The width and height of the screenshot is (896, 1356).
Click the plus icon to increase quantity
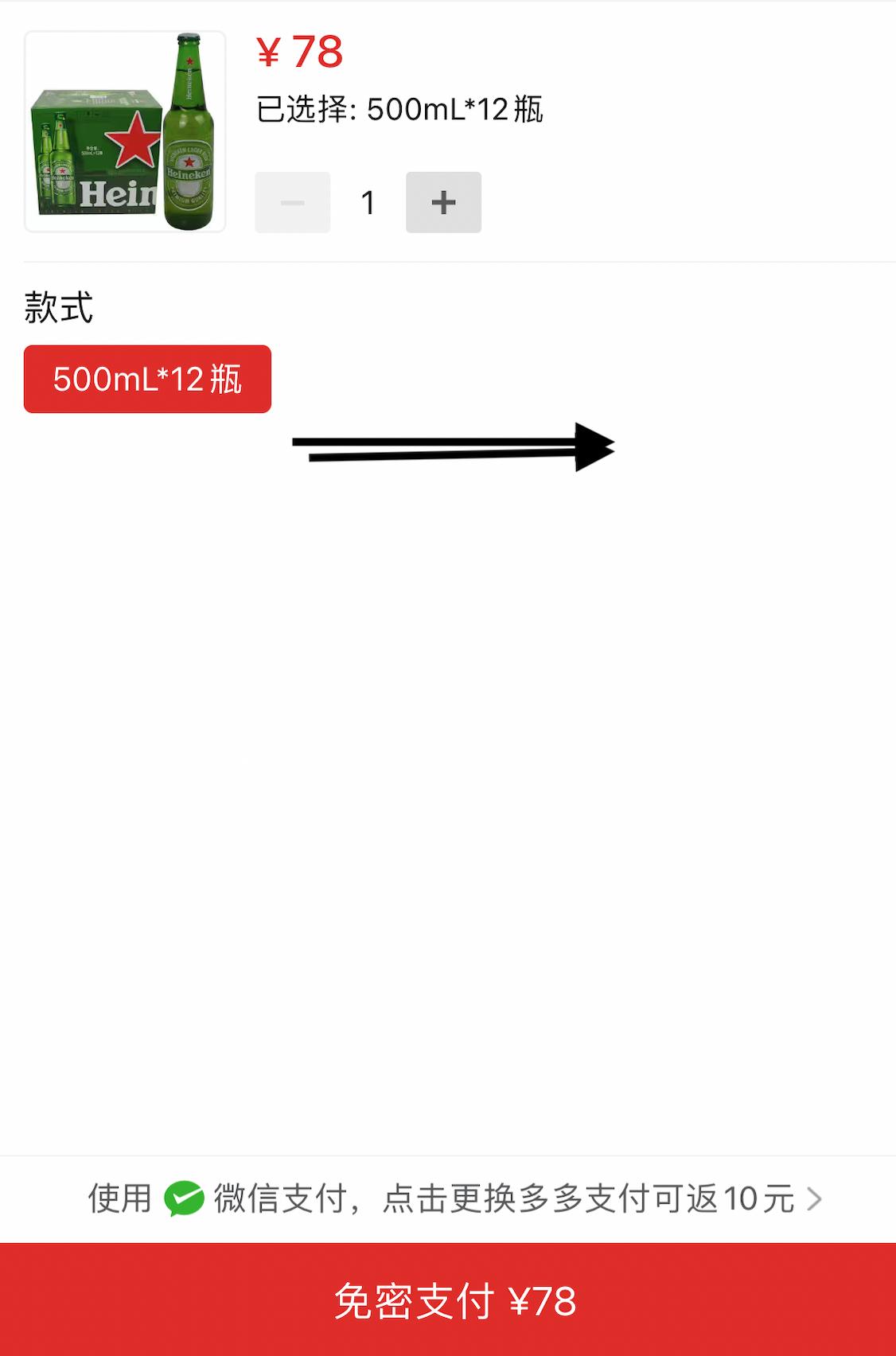(443, 201)
